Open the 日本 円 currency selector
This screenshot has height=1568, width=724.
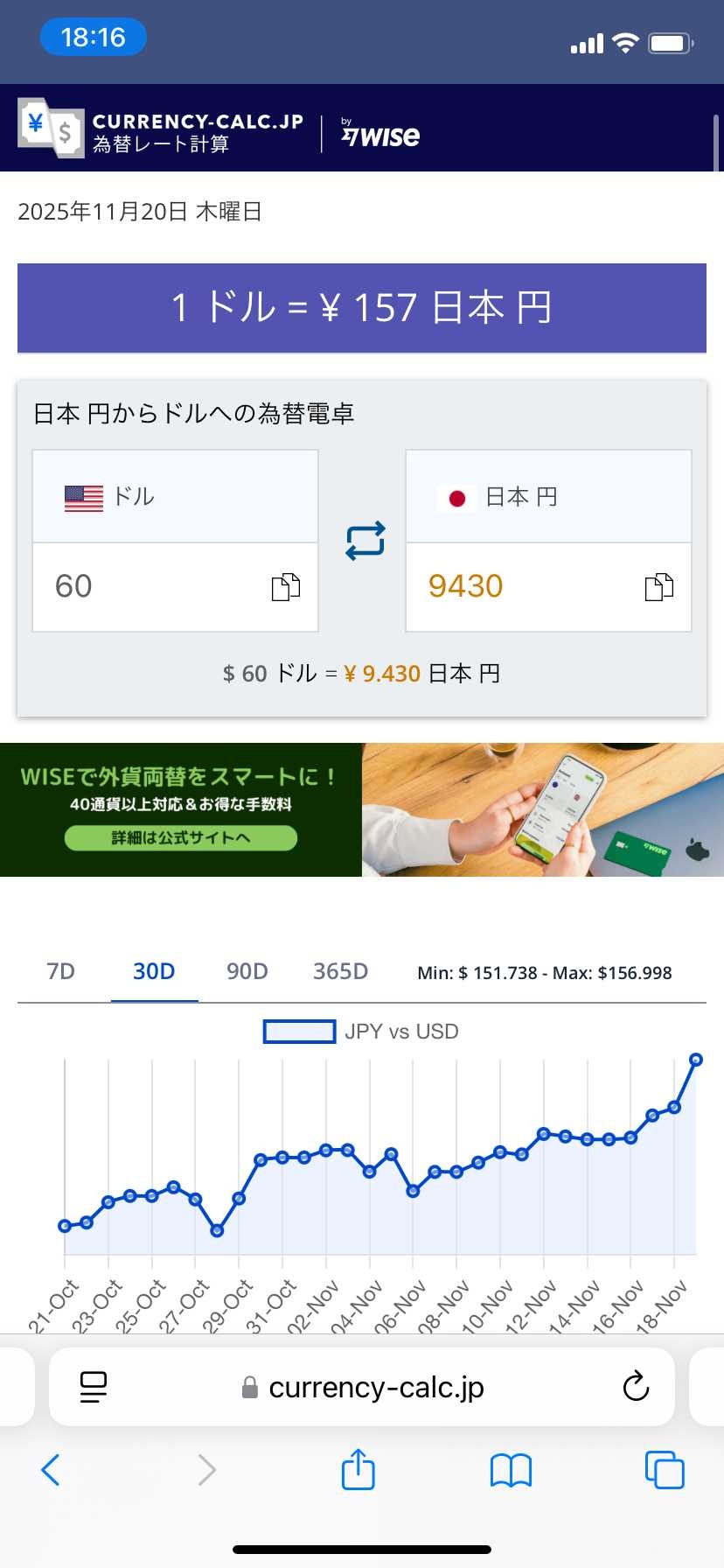click(548, 497)
